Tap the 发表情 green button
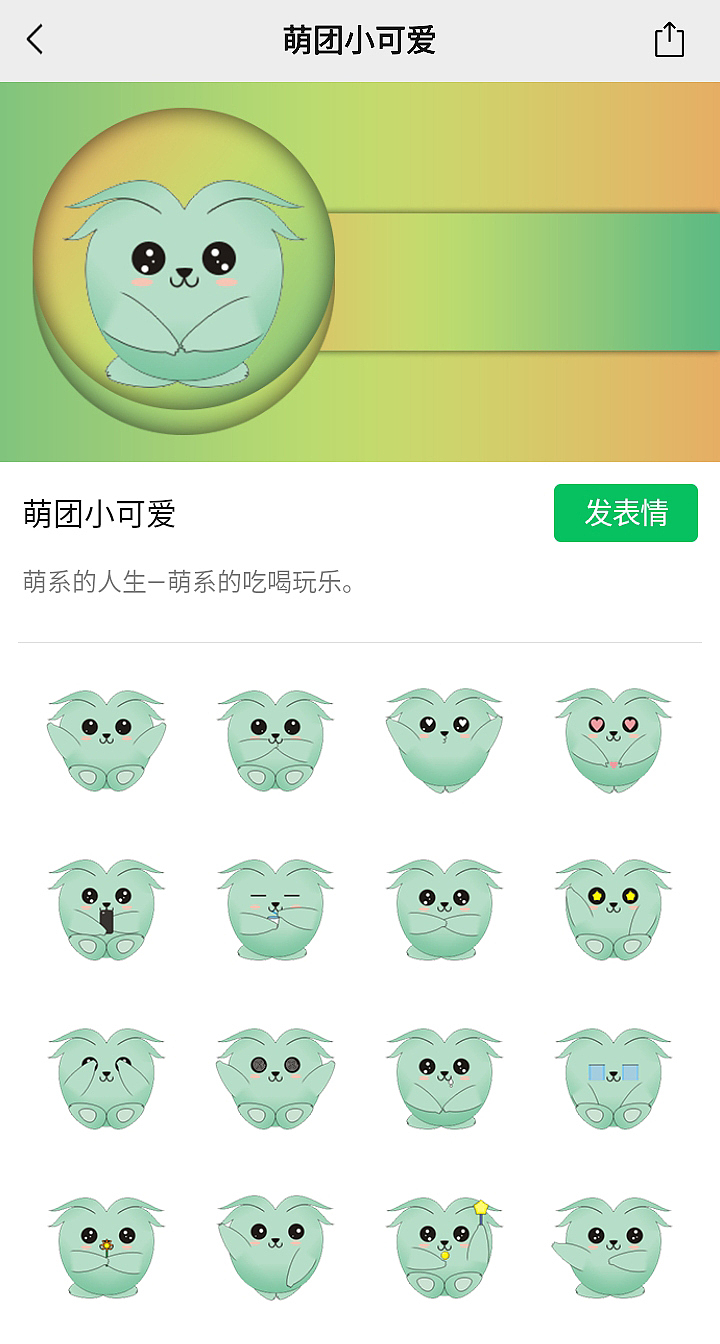 pyautogui.click(x=625, y=513)
